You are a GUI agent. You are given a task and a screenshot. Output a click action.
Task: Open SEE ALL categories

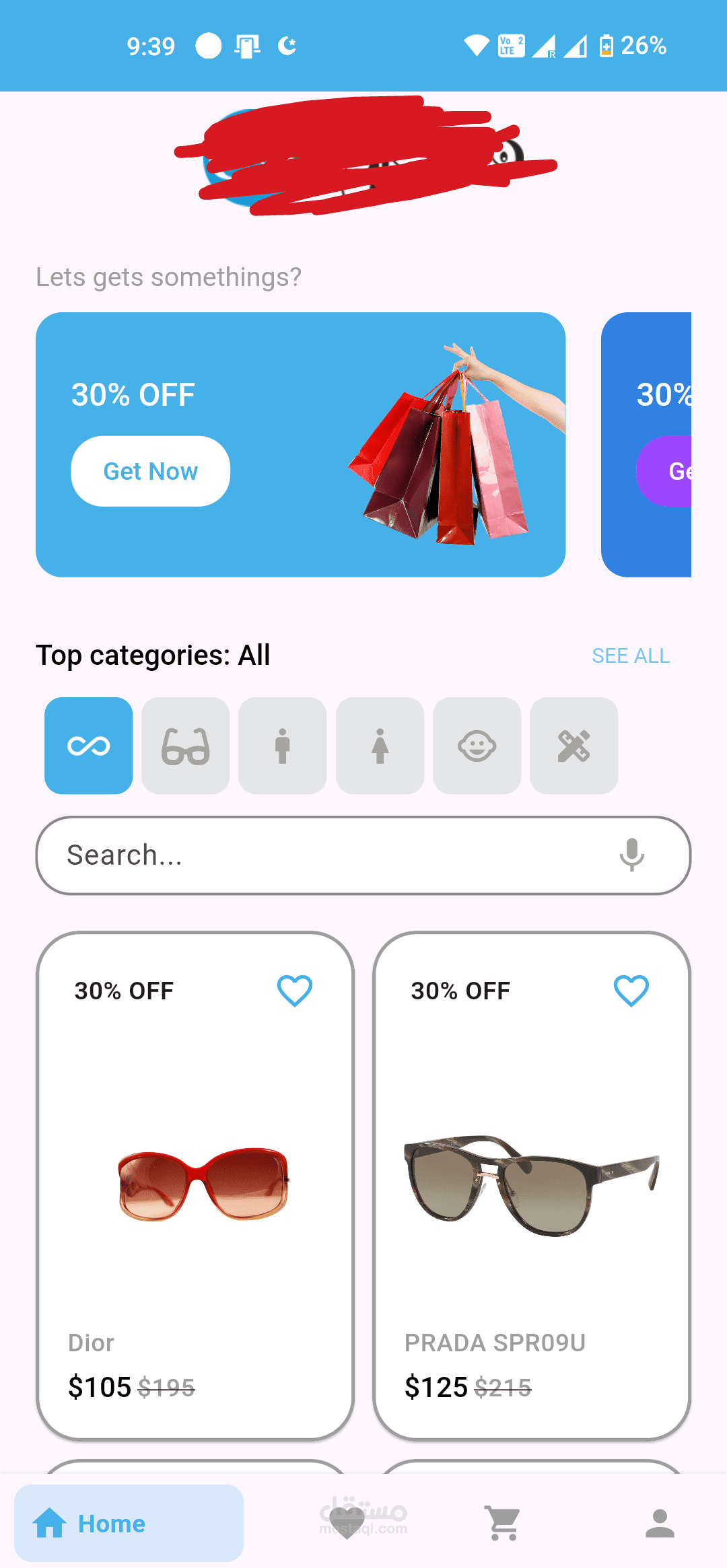pos(630,655)
